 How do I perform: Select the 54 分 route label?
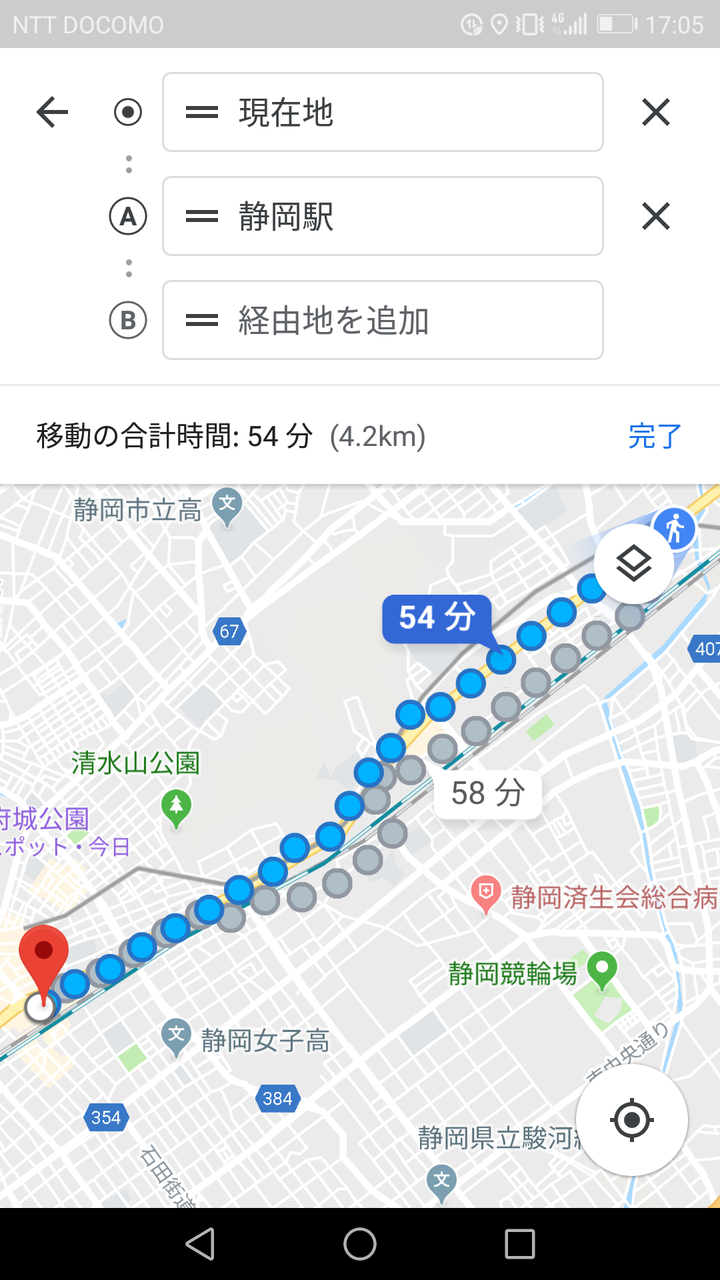pyautogui.click(x=437, y=618)
